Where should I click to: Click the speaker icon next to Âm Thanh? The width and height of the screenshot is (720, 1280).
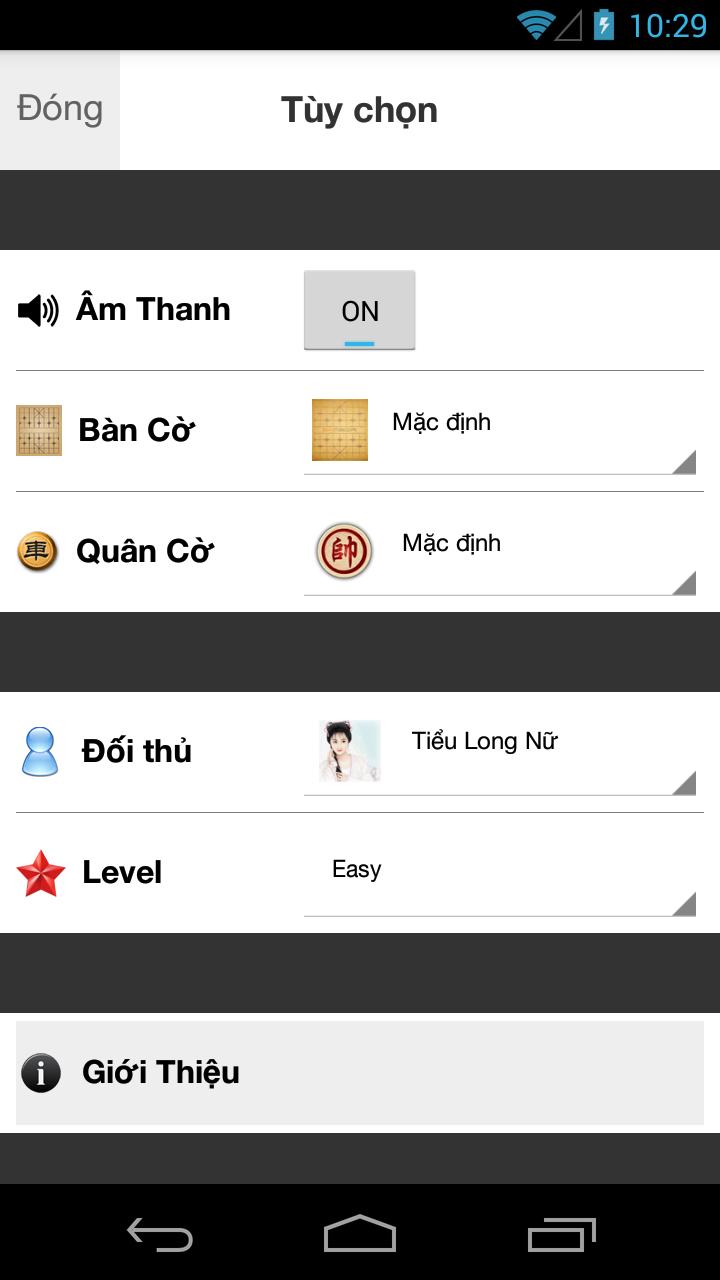36,309
